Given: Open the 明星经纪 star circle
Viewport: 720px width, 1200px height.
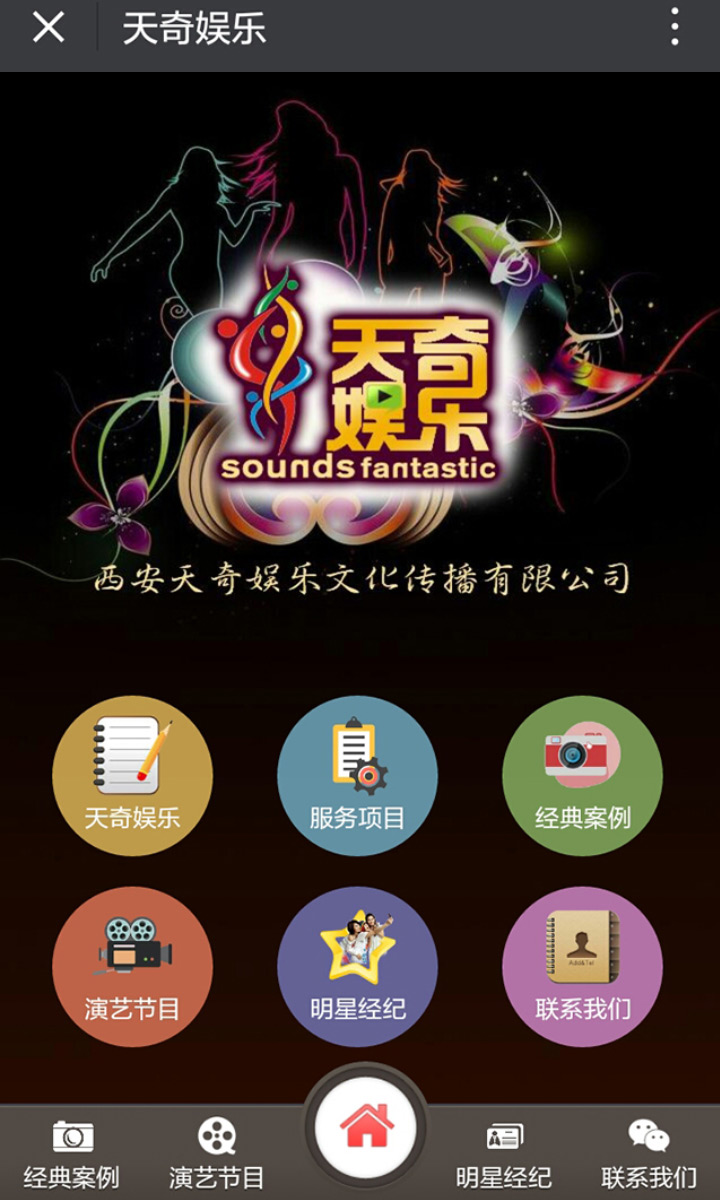Looking at the screenshot, I should point(357,966).
